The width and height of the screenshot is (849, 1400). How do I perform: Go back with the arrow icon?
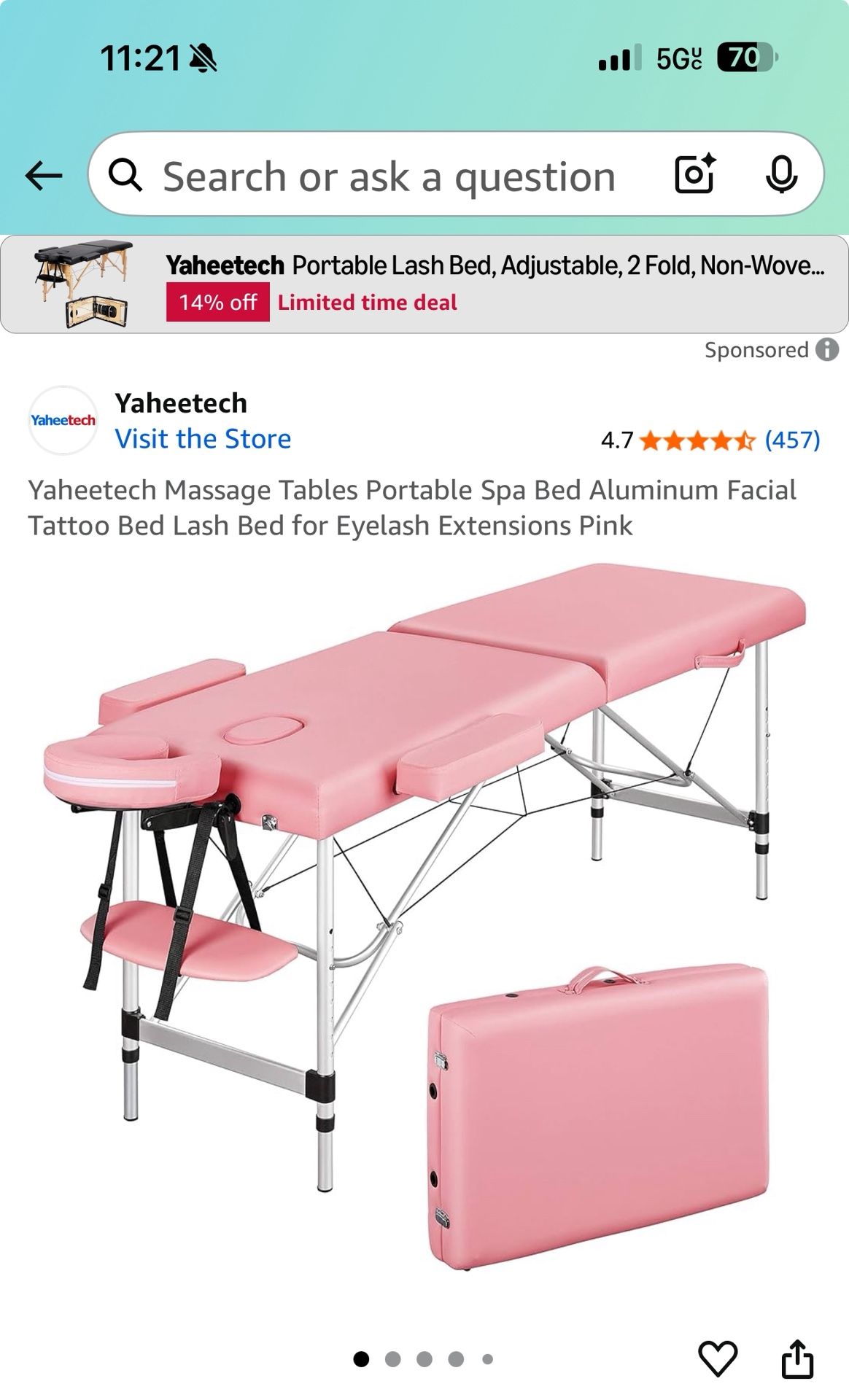pos(44,176)
